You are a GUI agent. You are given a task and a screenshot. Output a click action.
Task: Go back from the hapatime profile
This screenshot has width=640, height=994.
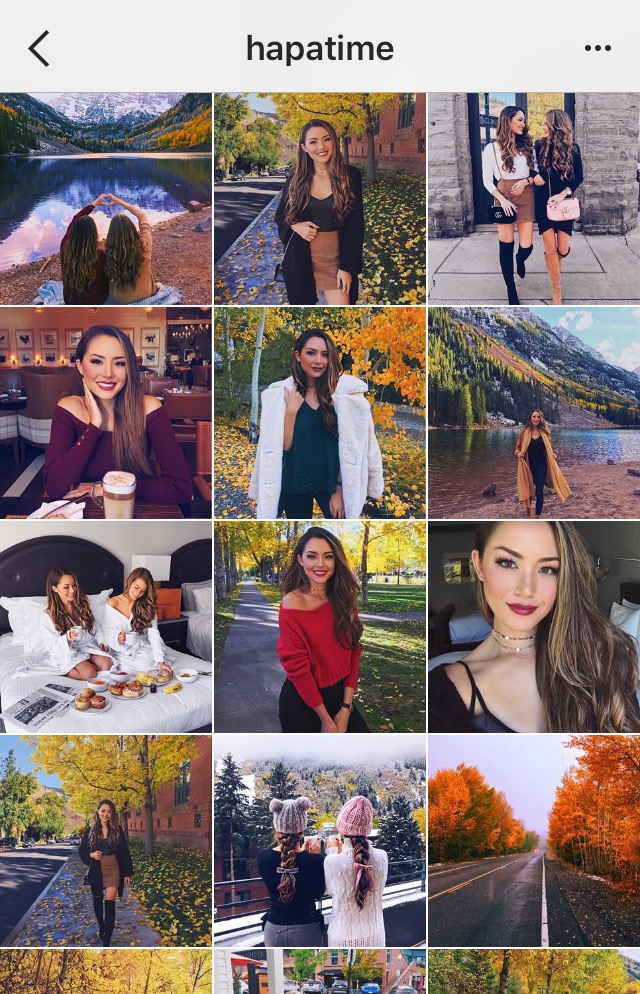point(39,48)
